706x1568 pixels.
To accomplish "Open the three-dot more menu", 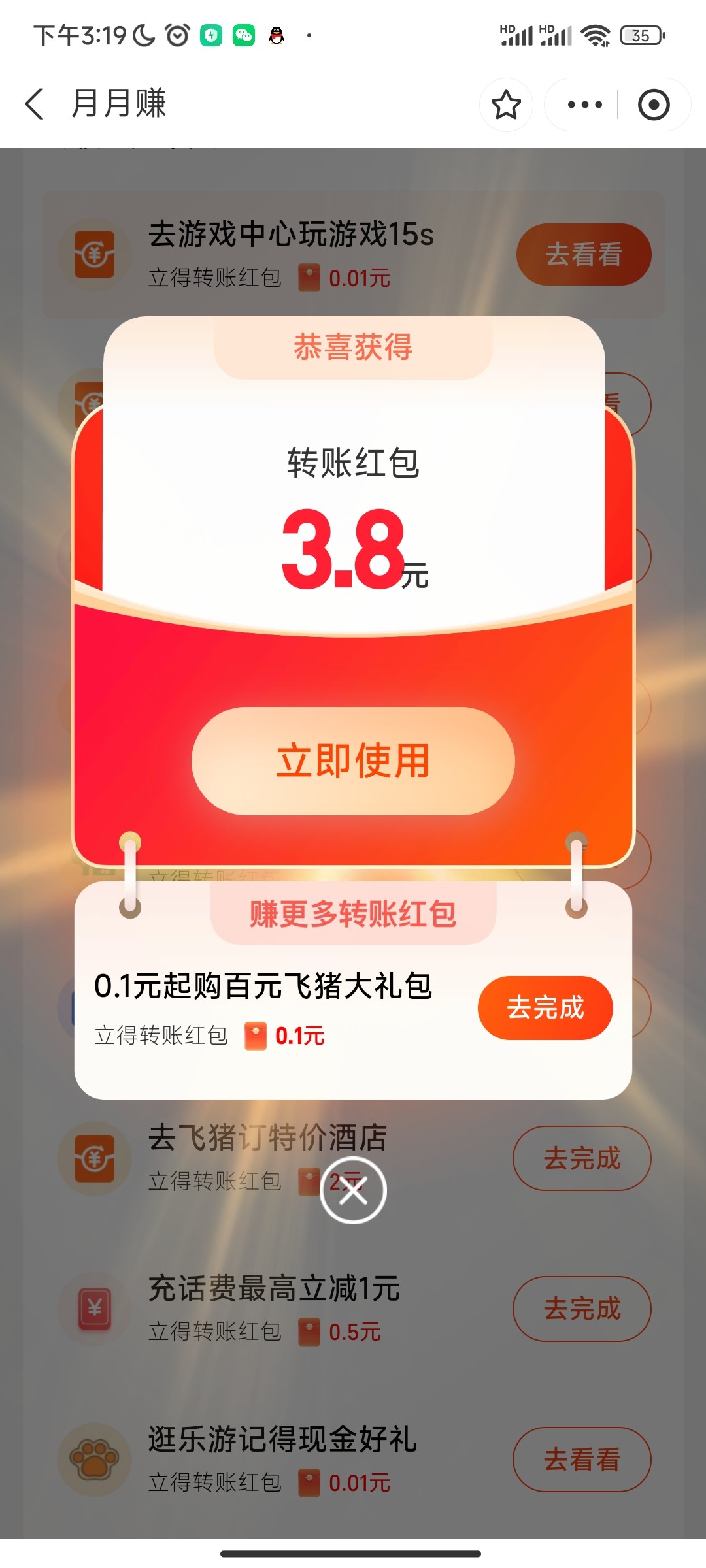I will (x=584, y=105).
